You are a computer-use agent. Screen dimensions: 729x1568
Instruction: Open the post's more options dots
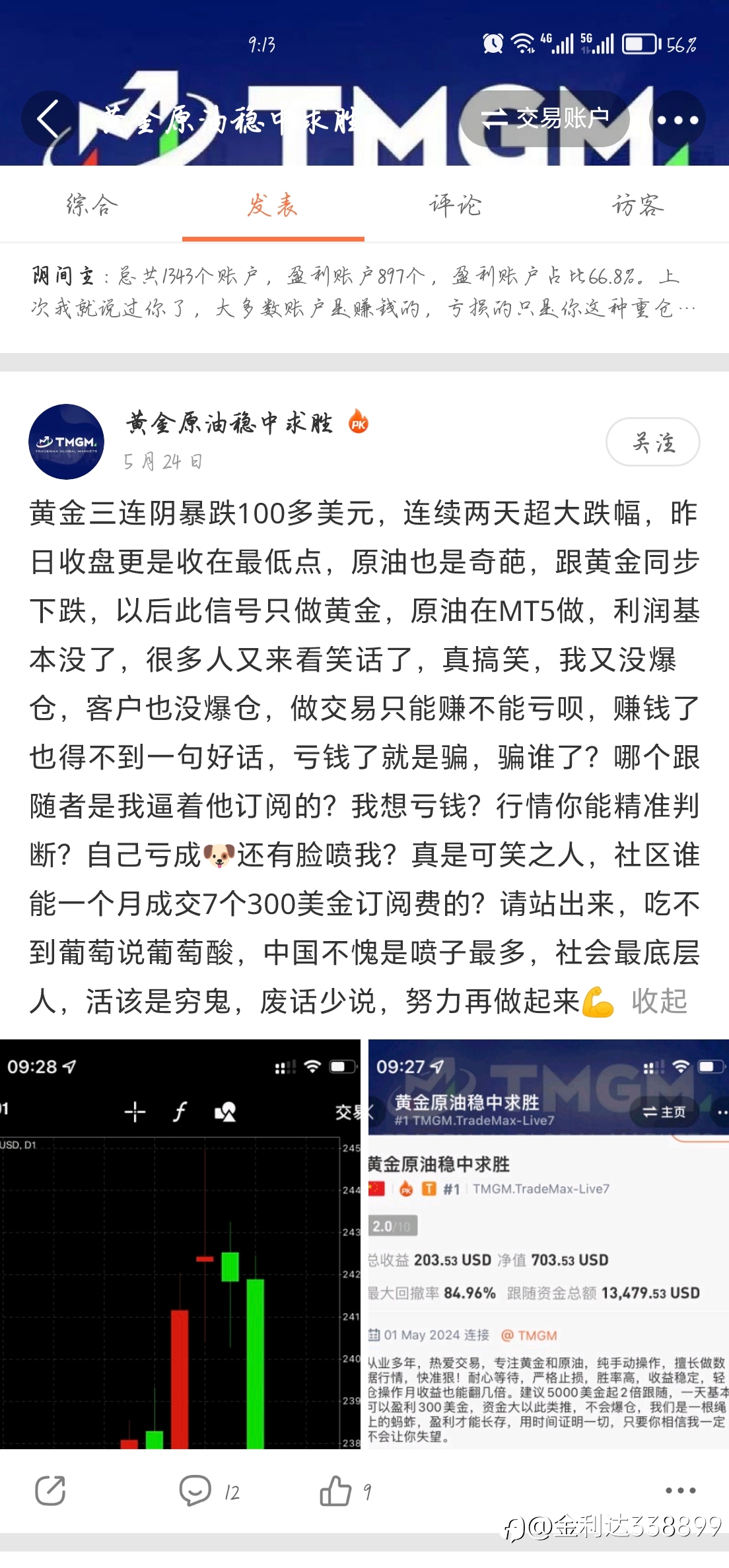click(681, 1490)
